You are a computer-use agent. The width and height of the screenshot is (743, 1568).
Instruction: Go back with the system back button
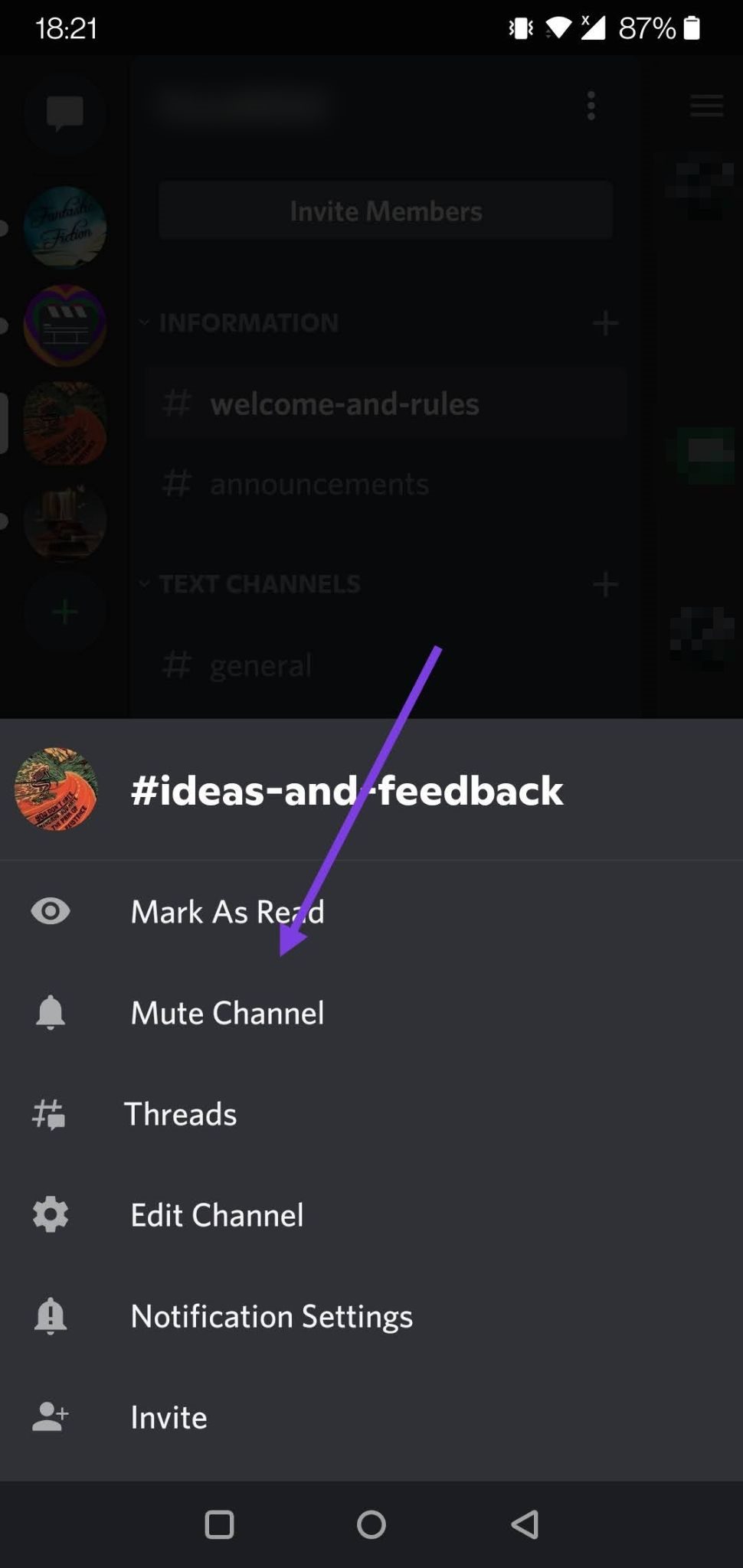(525, 1524)
